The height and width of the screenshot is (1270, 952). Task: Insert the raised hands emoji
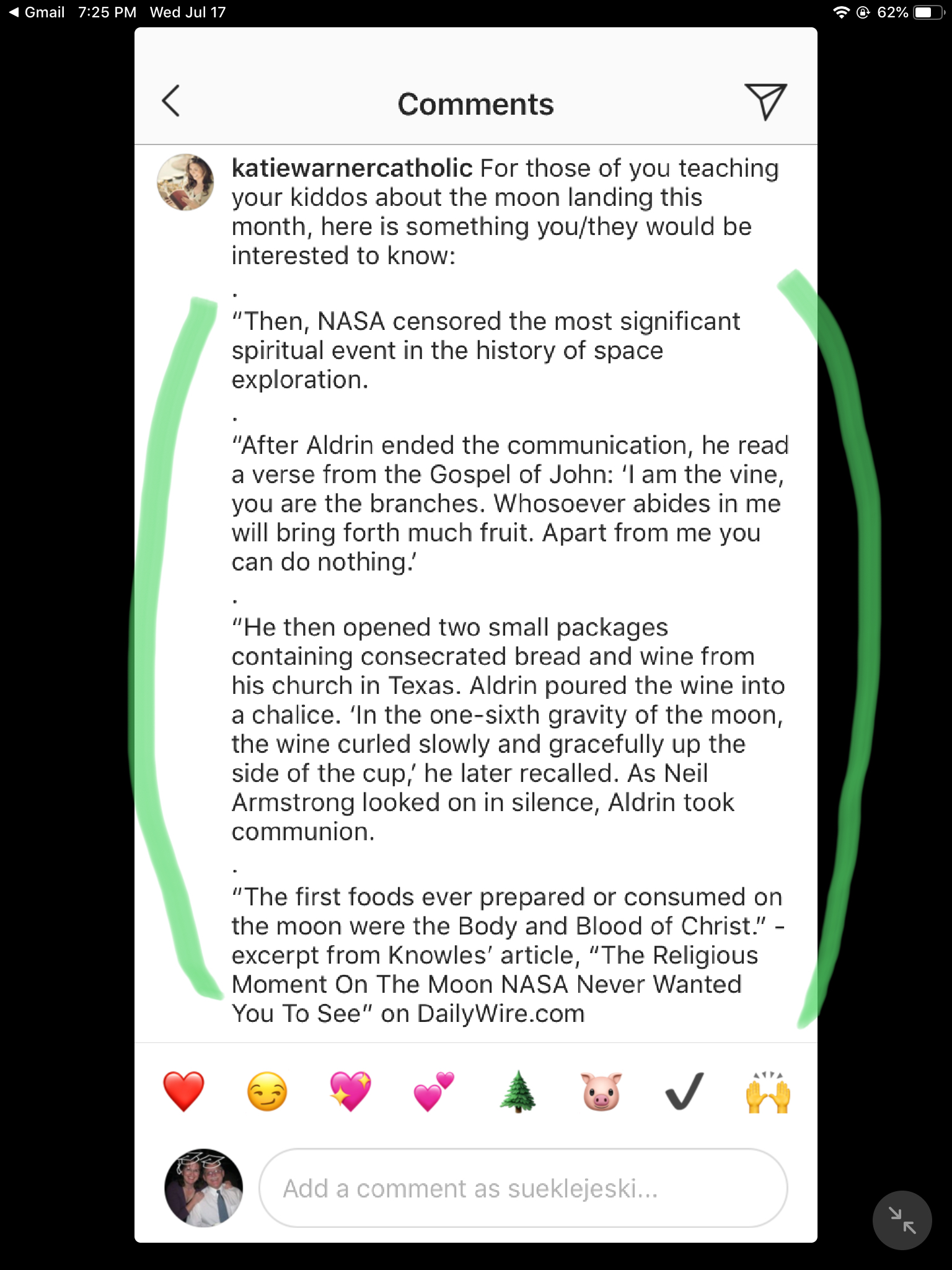768,1093
